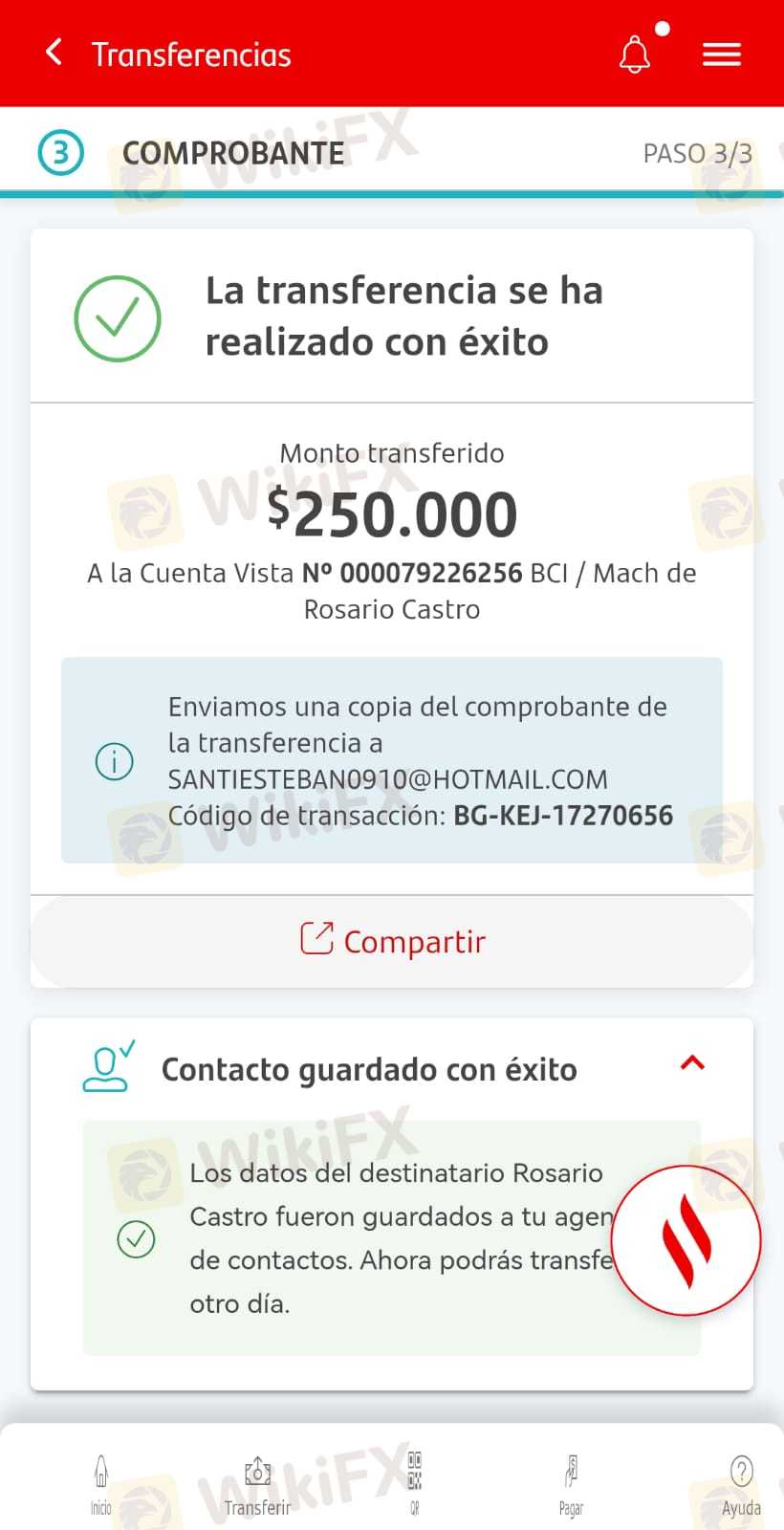Open the Transferir tab
Screen dimensions: 784x1530
click(x=257, y=1485)
